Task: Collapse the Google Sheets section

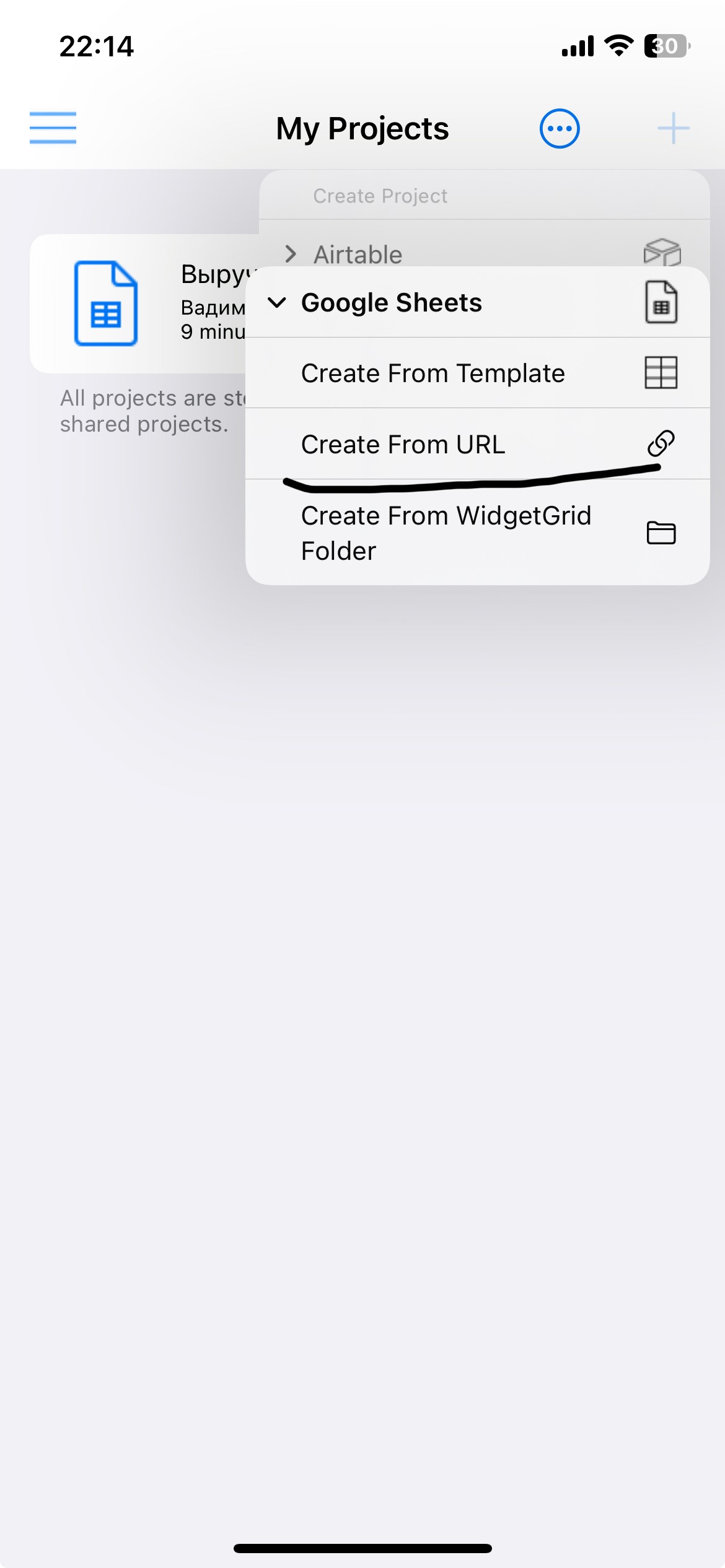Action: point(390,303)
